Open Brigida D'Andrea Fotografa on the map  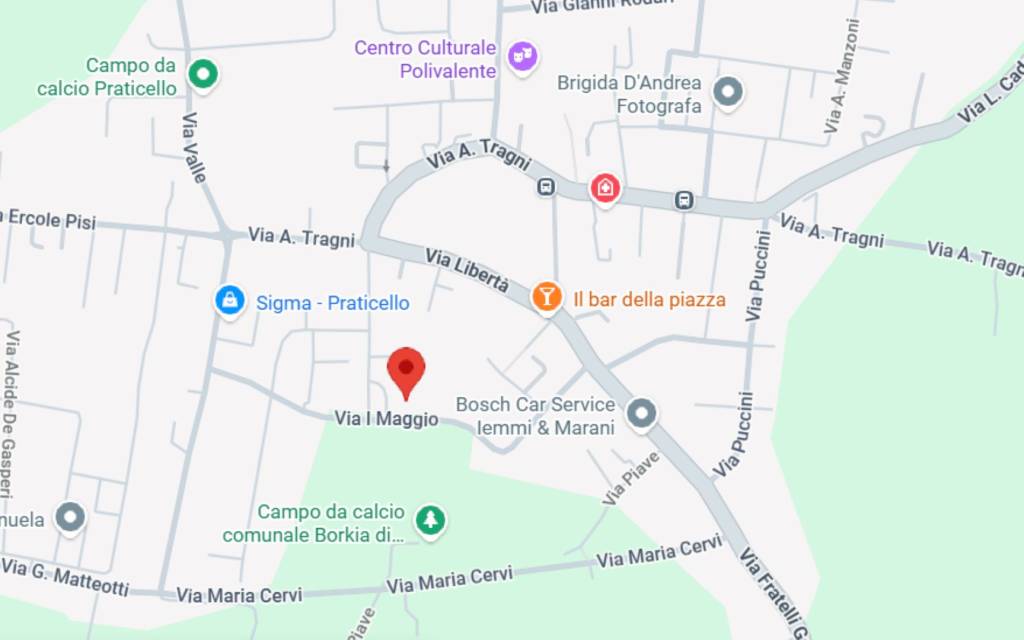coord(727,94)
